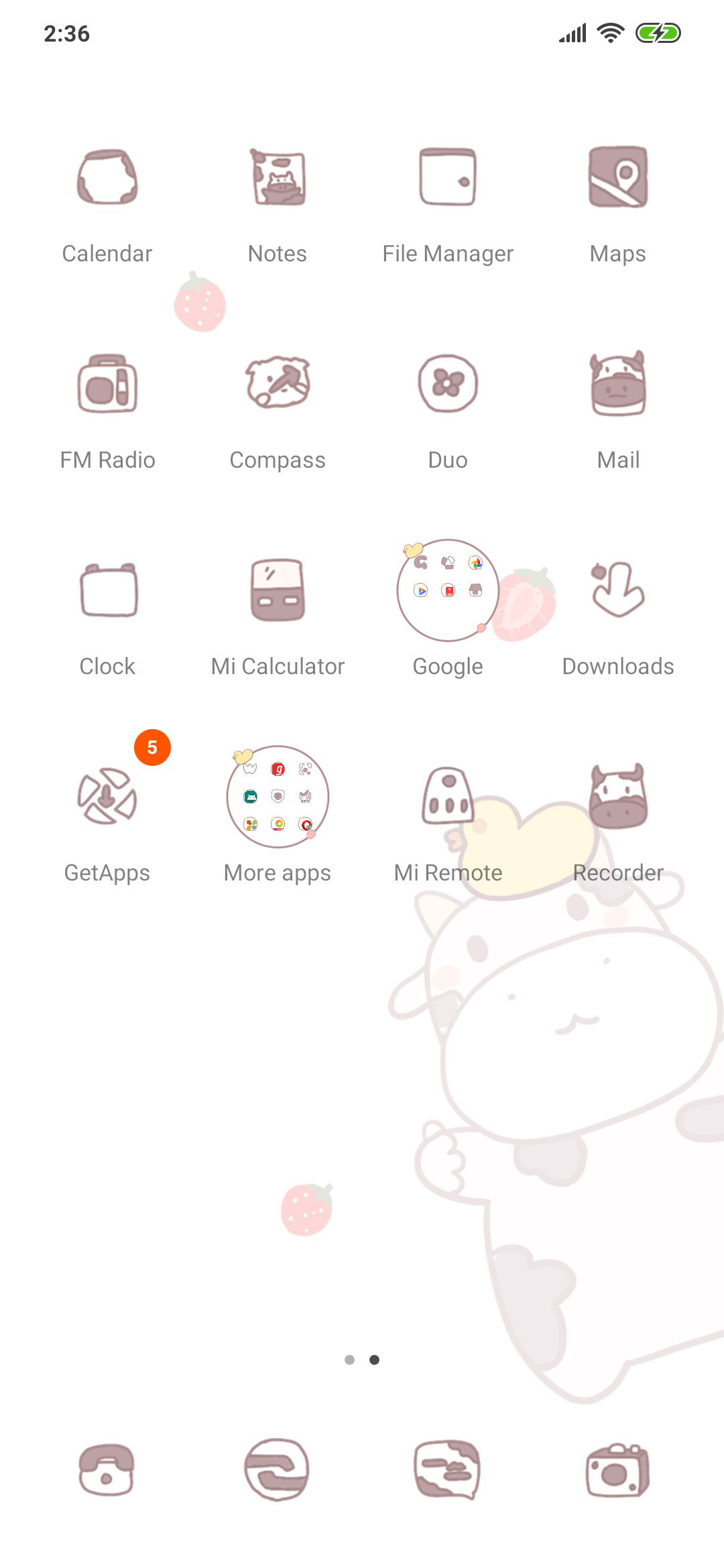The image size is (724, 1568).
Task: Launch the camera from the dock
Action: tap(618, 1470)
